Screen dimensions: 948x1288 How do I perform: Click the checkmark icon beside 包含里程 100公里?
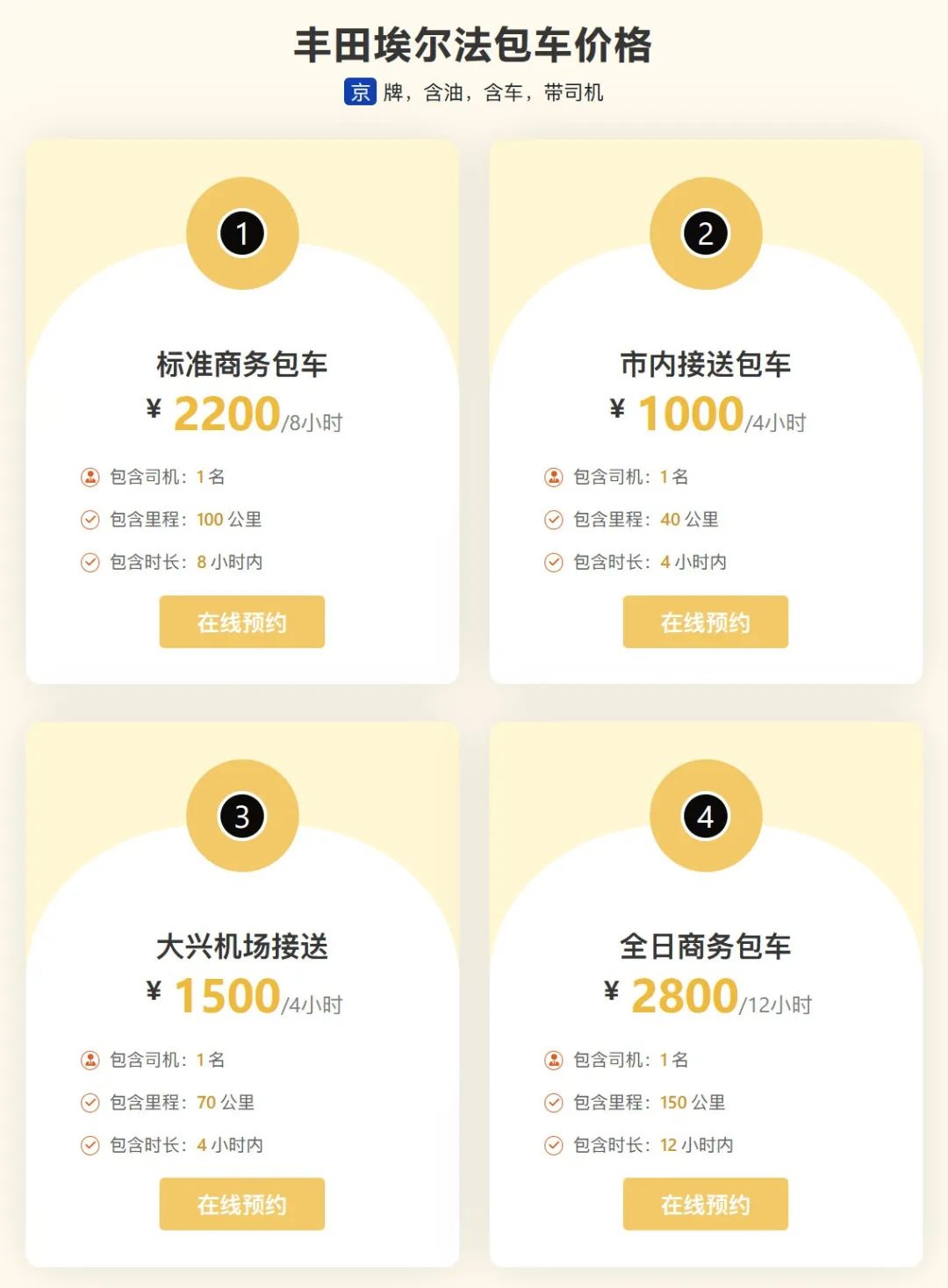[89, 518]
